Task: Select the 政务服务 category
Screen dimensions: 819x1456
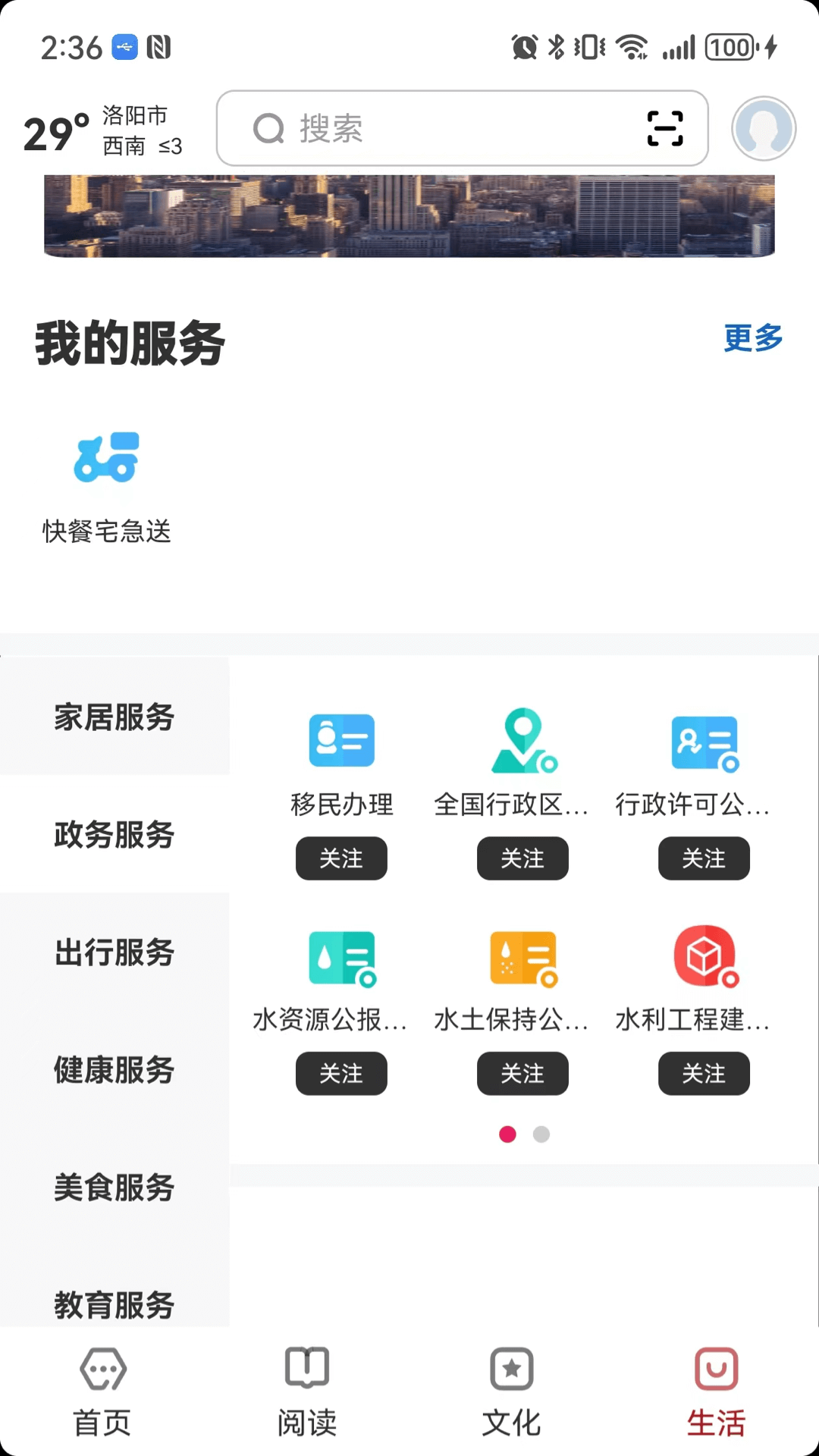Action: pyautogui.click(x=115, y=834)
